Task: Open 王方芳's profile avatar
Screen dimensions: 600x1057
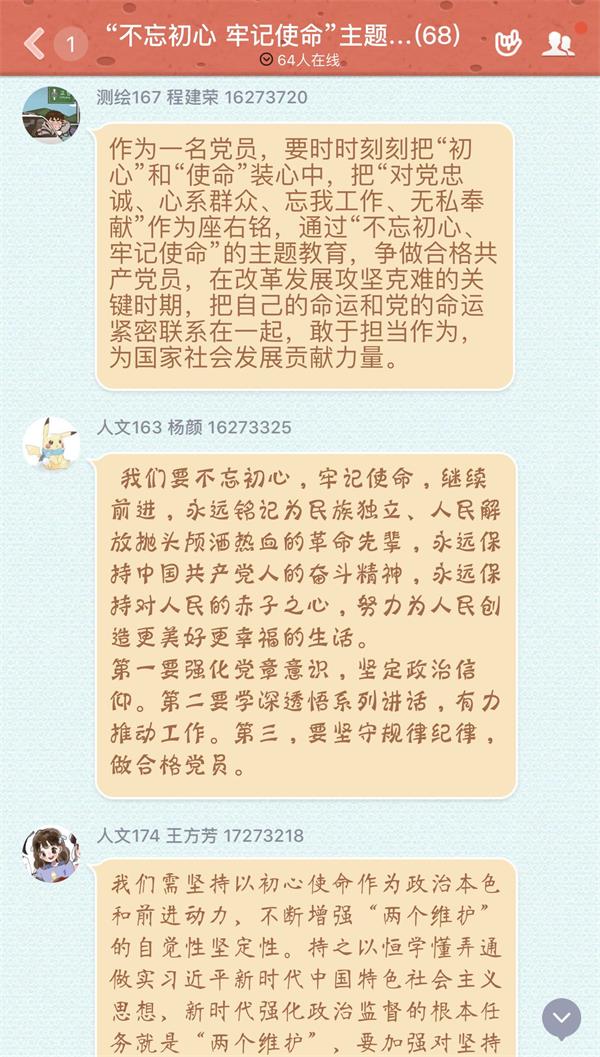Action: coord(50,853)
